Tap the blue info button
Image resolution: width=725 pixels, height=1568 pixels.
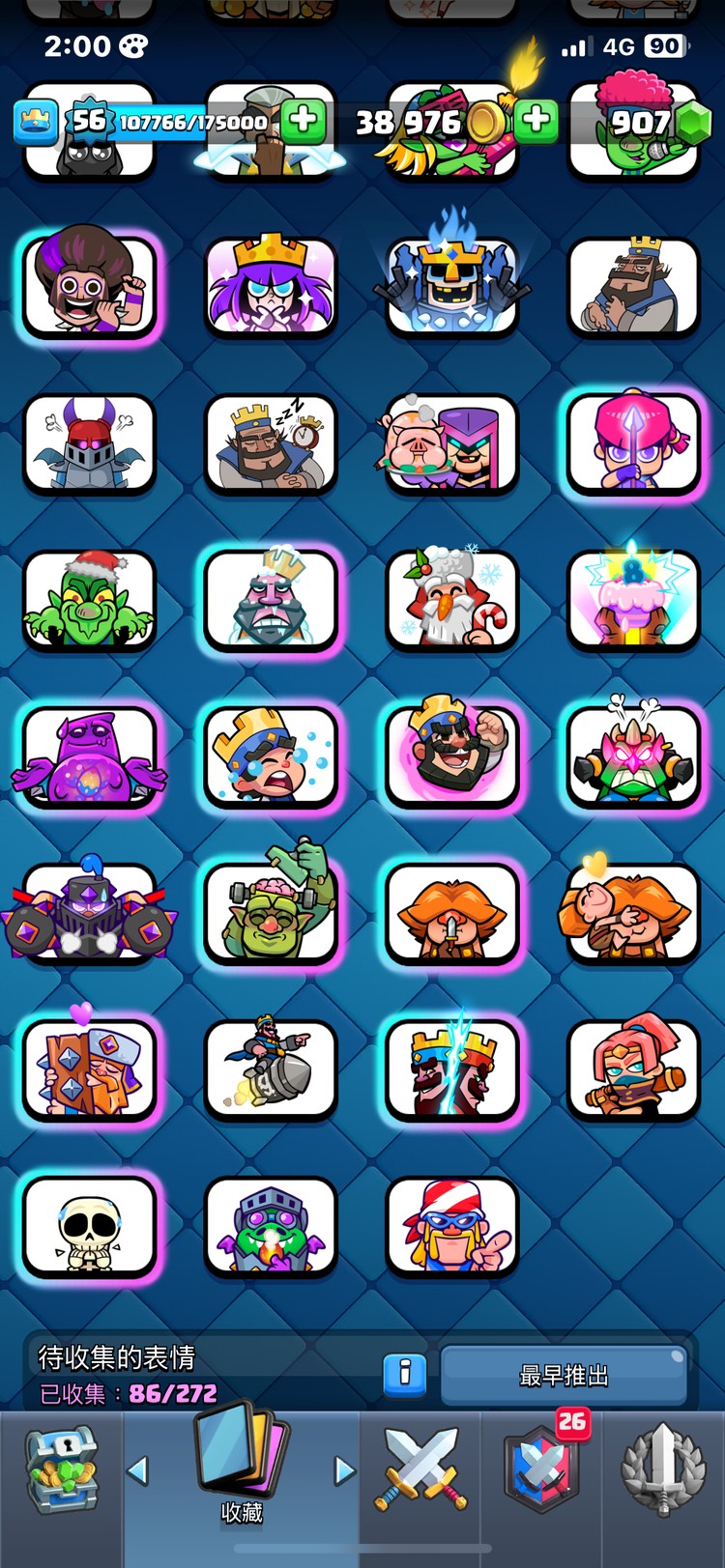coord(404,1373)
